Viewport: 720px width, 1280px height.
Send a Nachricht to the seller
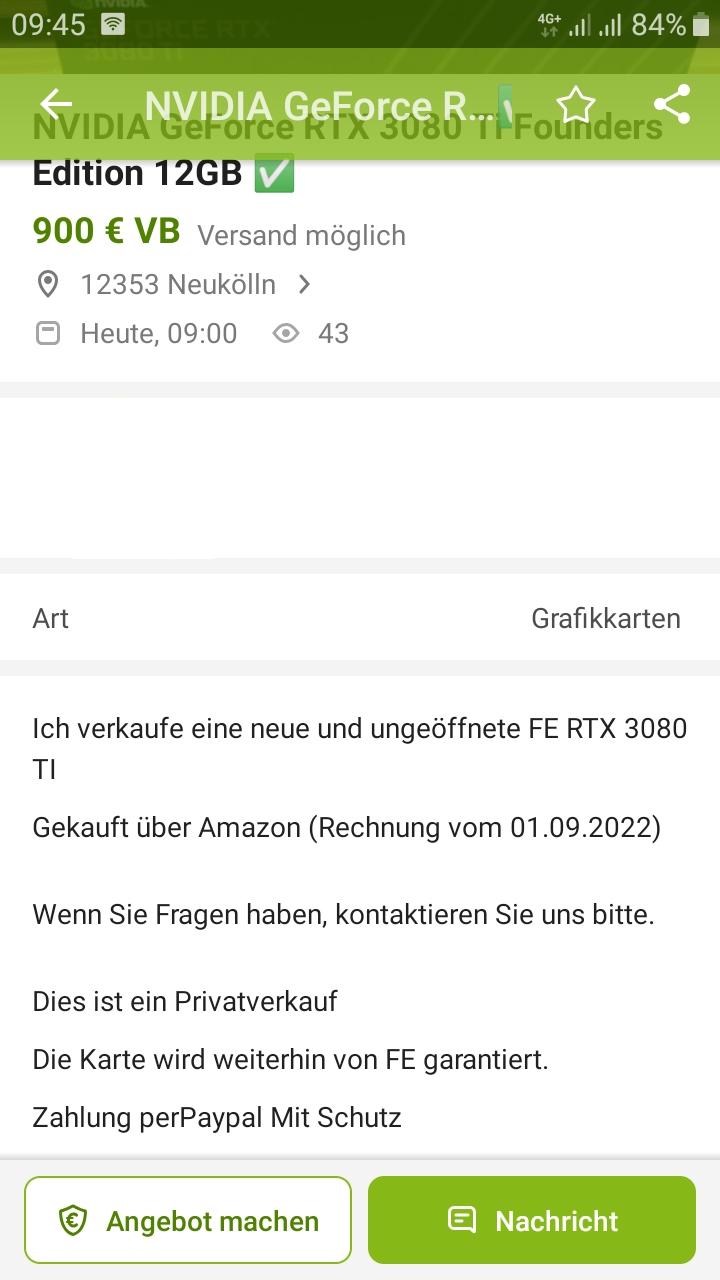pos(531,1220)
